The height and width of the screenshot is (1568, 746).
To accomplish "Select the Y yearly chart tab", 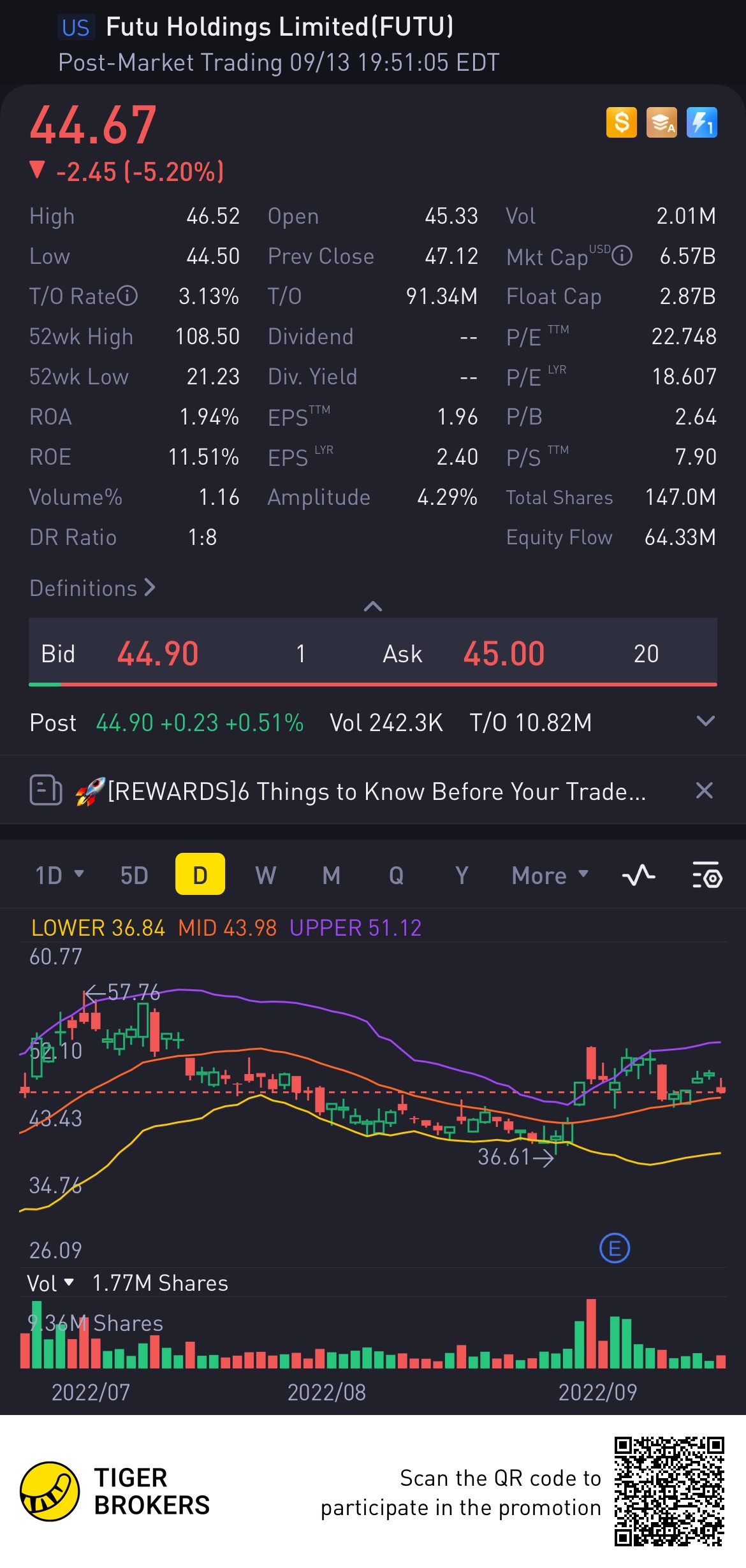I will click(462, 875).
